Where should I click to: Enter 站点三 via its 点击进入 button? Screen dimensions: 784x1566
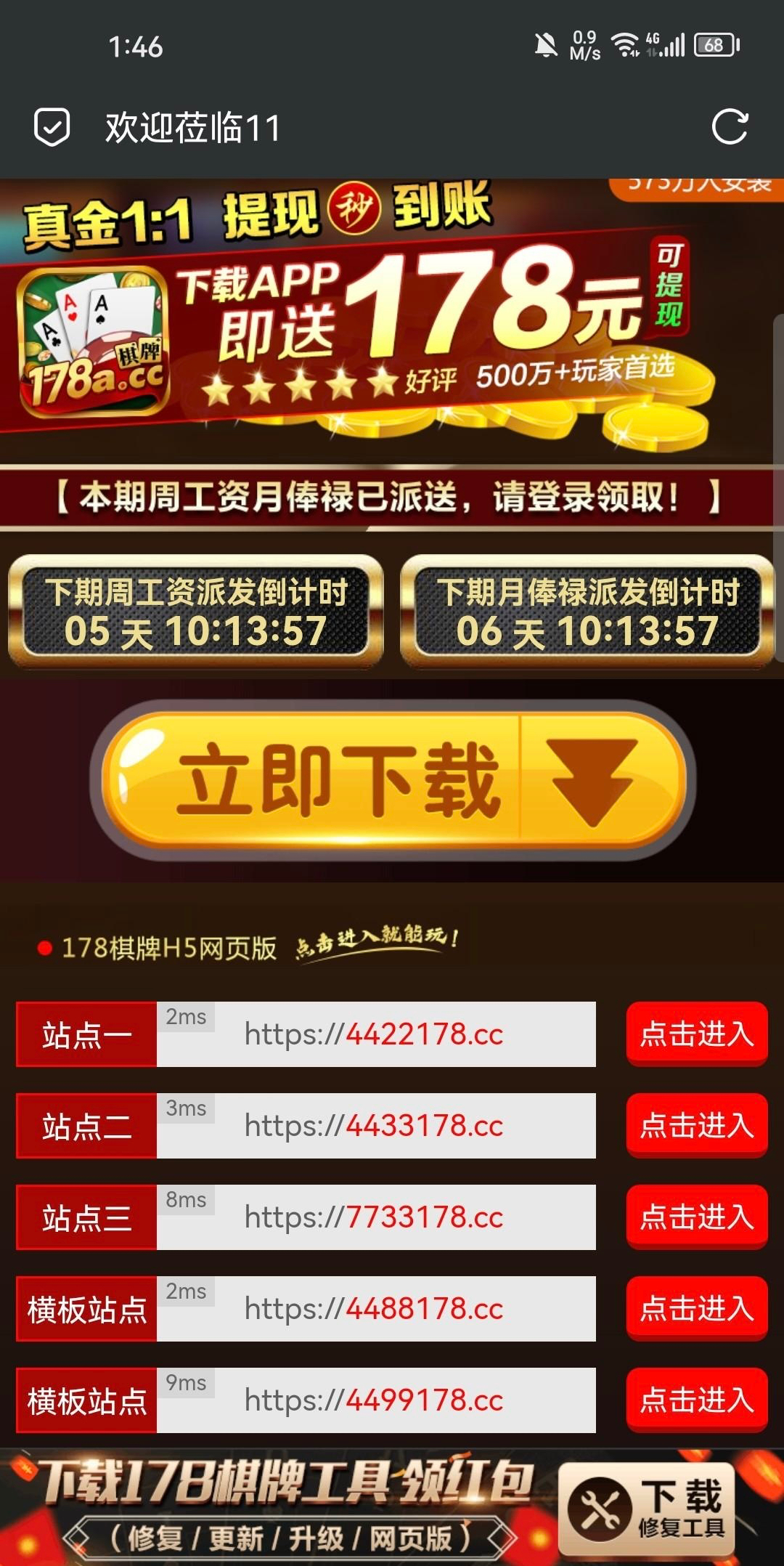point(696,1217)
